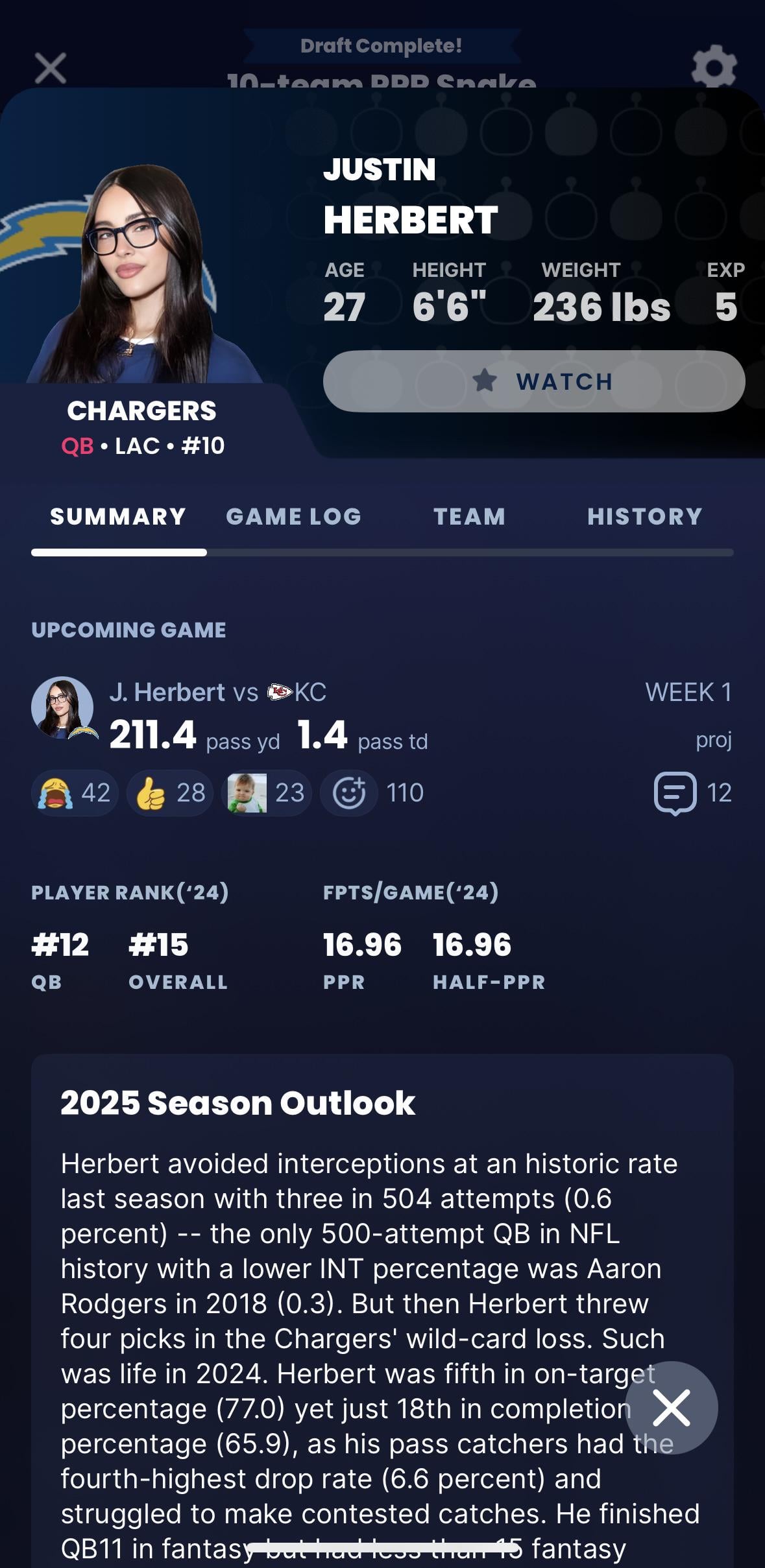This screenshot has height=1568, width=765.
Task: Open the Team tab
Action: click(469, 516)
